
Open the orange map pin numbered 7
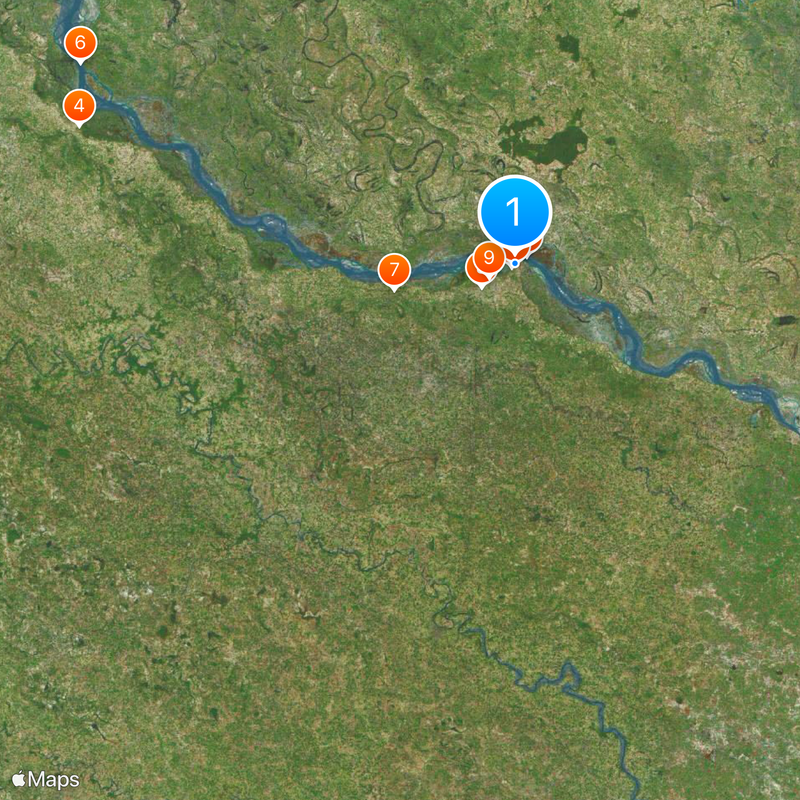(x=394, y=269)
